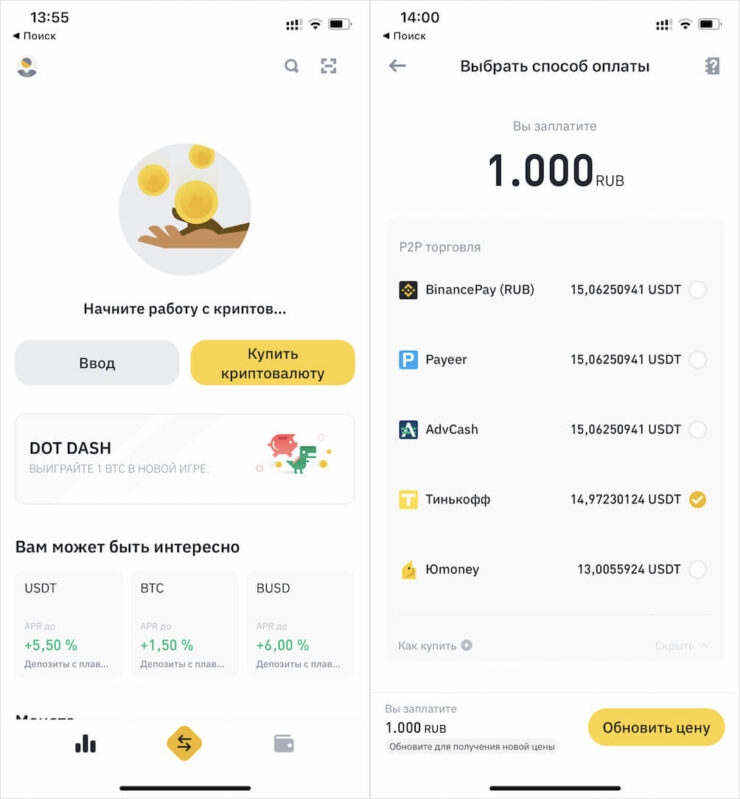Screen dimensions: 740x799
Task: Open the BUSD deposit card
Action: tap(300, 624)
